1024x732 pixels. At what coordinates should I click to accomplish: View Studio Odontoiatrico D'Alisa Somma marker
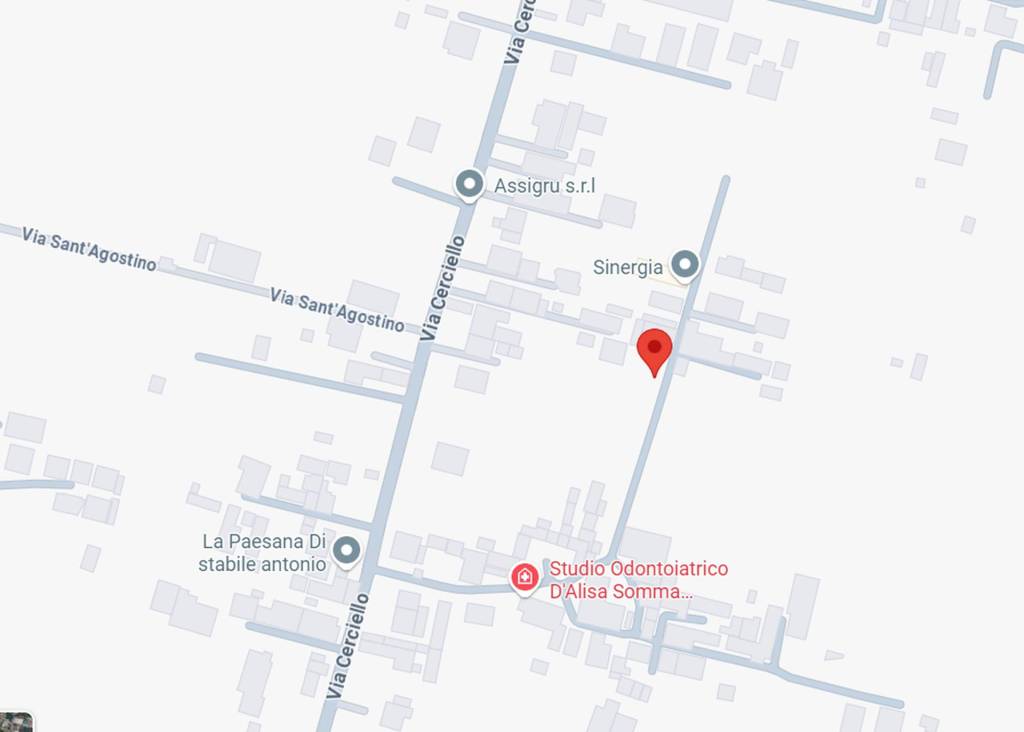[x=524, y=577]
